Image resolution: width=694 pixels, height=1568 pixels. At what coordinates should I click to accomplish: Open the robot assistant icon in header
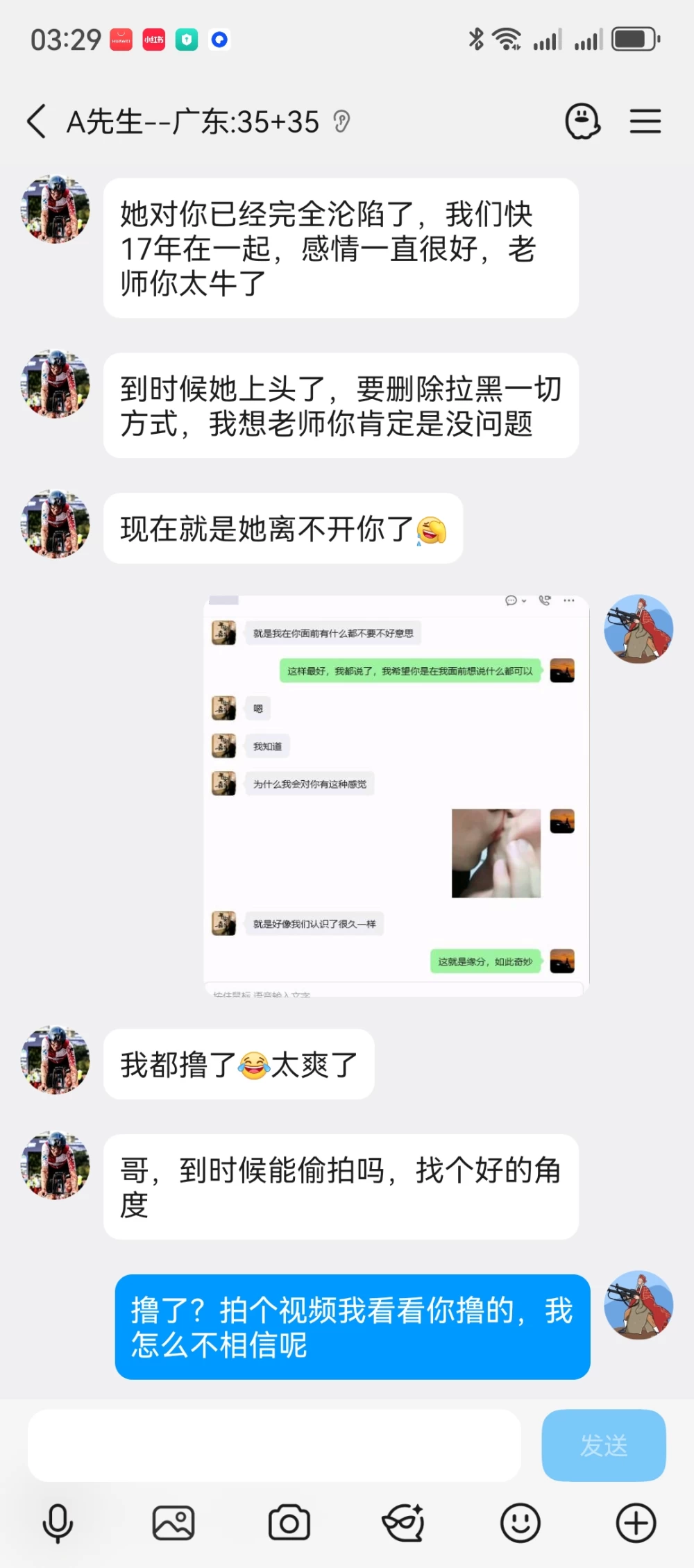(582, 121)
